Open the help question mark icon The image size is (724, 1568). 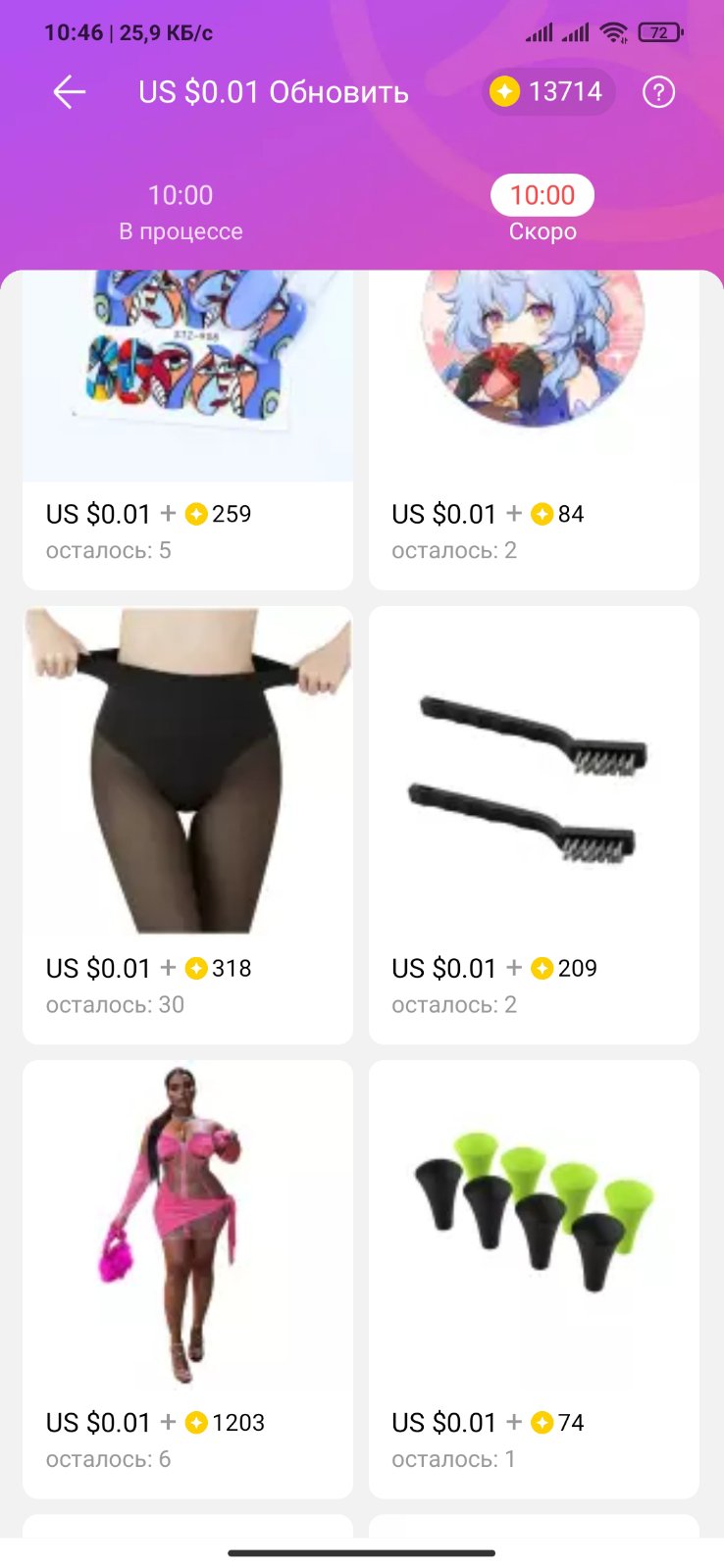click(x=658, y=92)
